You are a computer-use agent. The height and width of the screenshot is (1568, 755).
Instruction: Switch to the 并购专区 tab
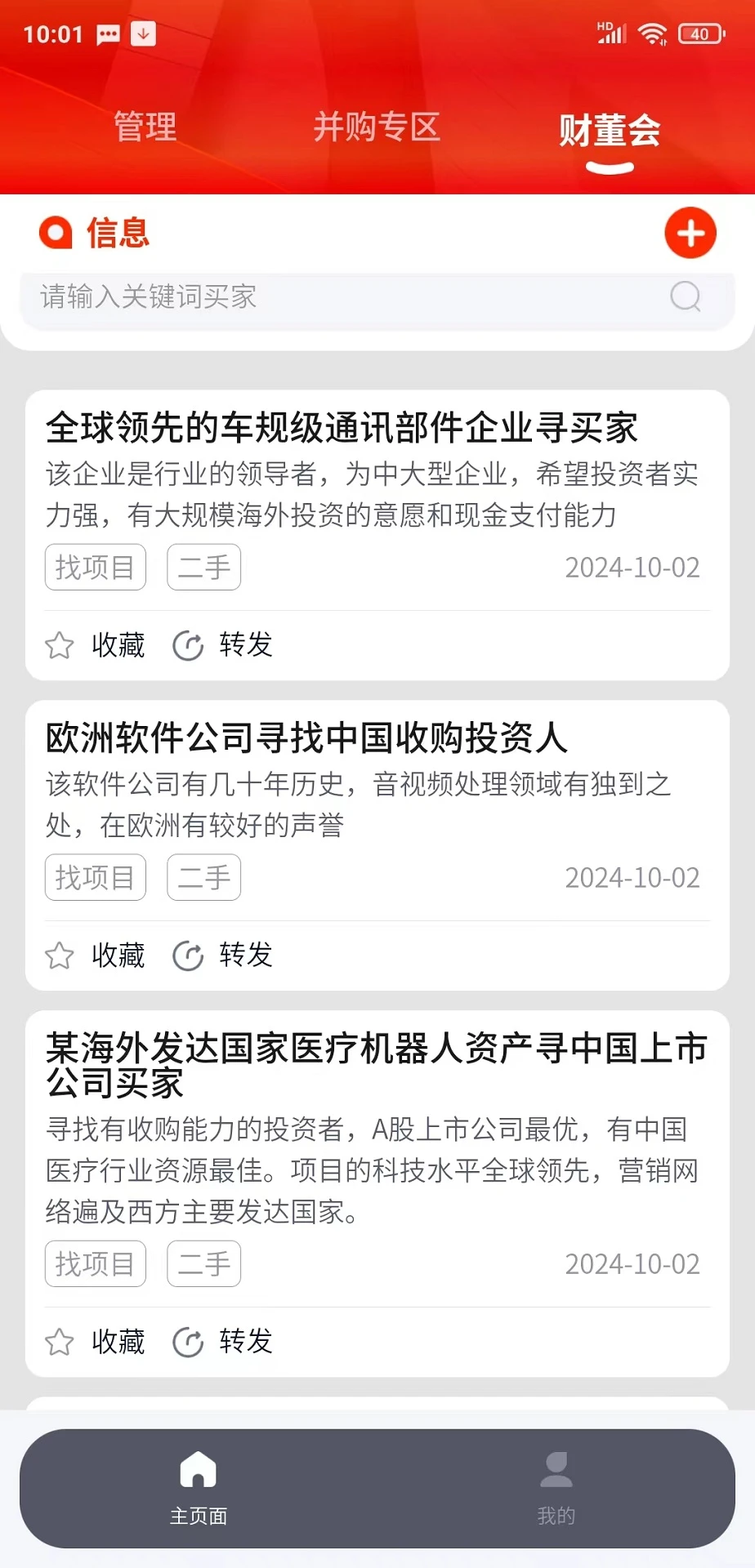pos(377,127)
